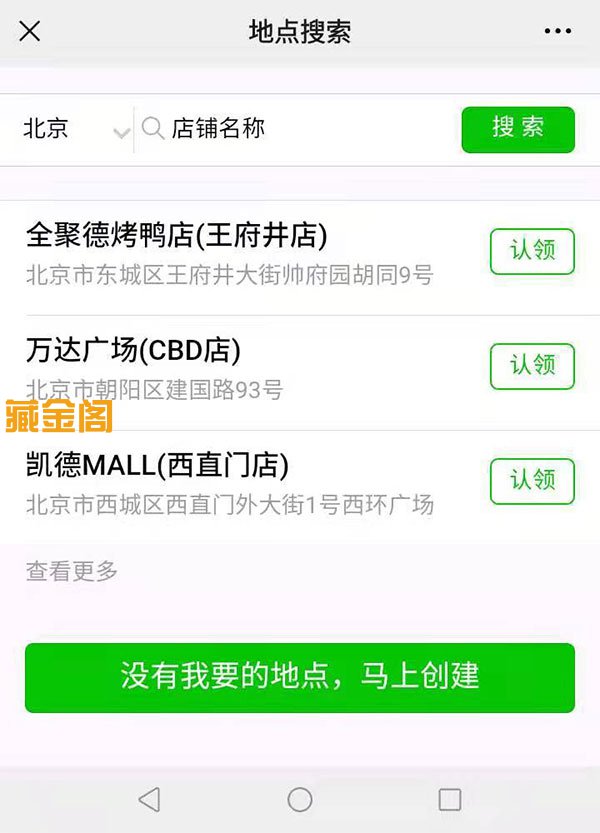The width and height of the screenshot is (600, 833).
Task: Claim 凯德MALL(西直门店) with 认领
Action: 532,481
